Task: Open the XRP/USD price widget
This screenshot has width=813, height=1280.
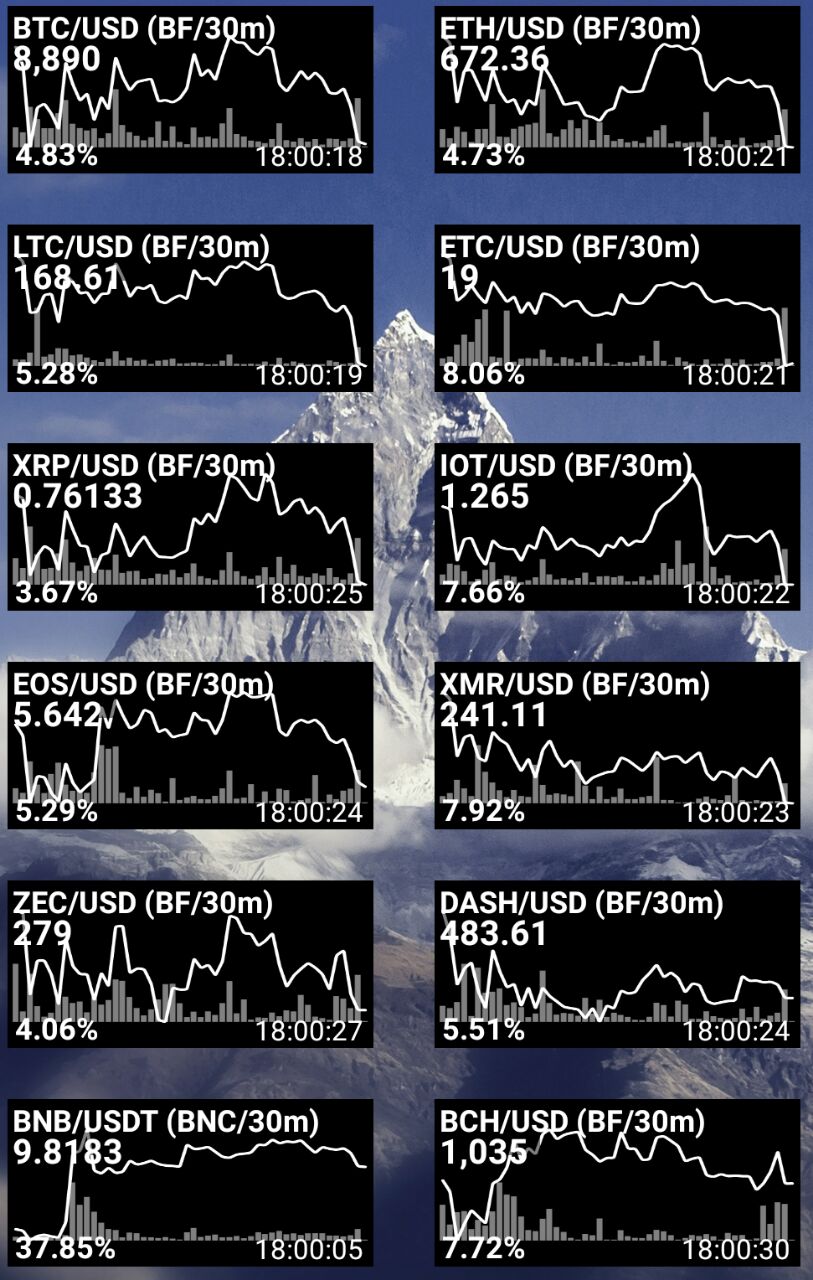Action: tap(190, 527)
